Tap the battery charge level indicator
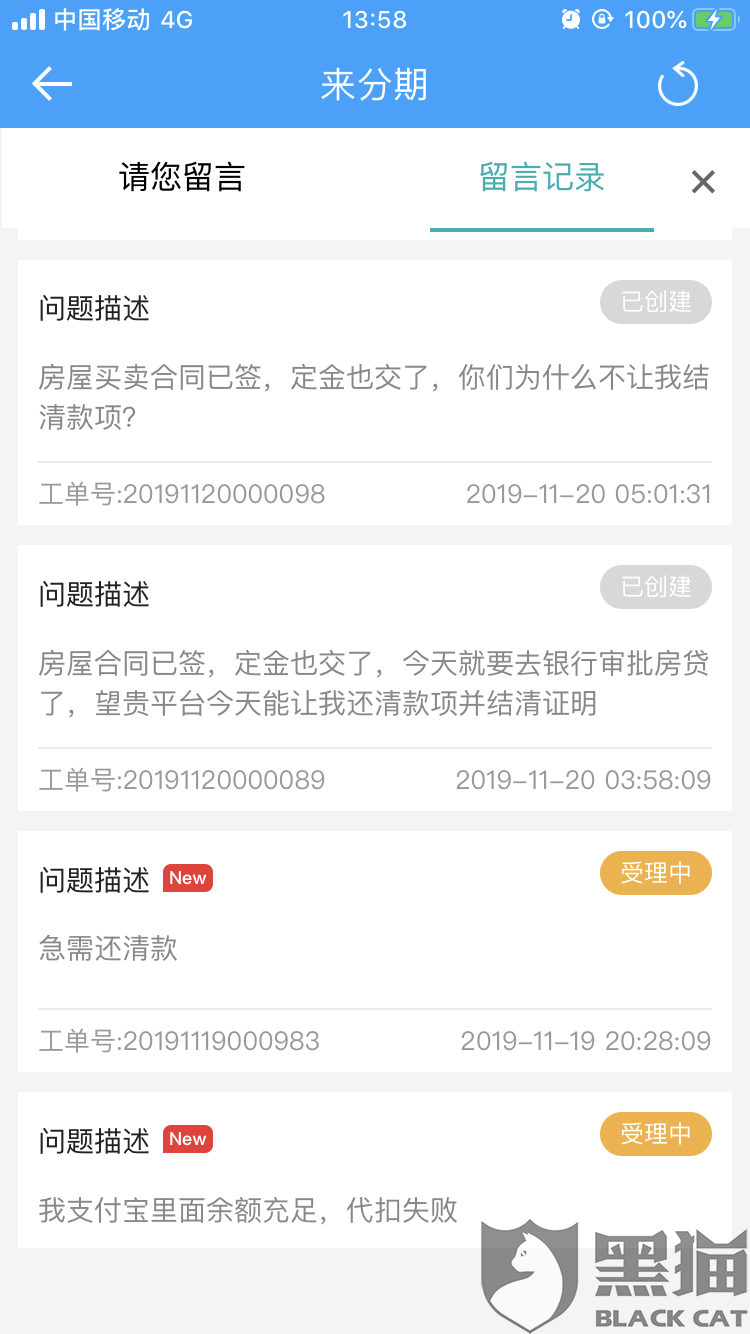Image resolution: width=750 pixels, height=1334 pixels. [x=655, y=17]
